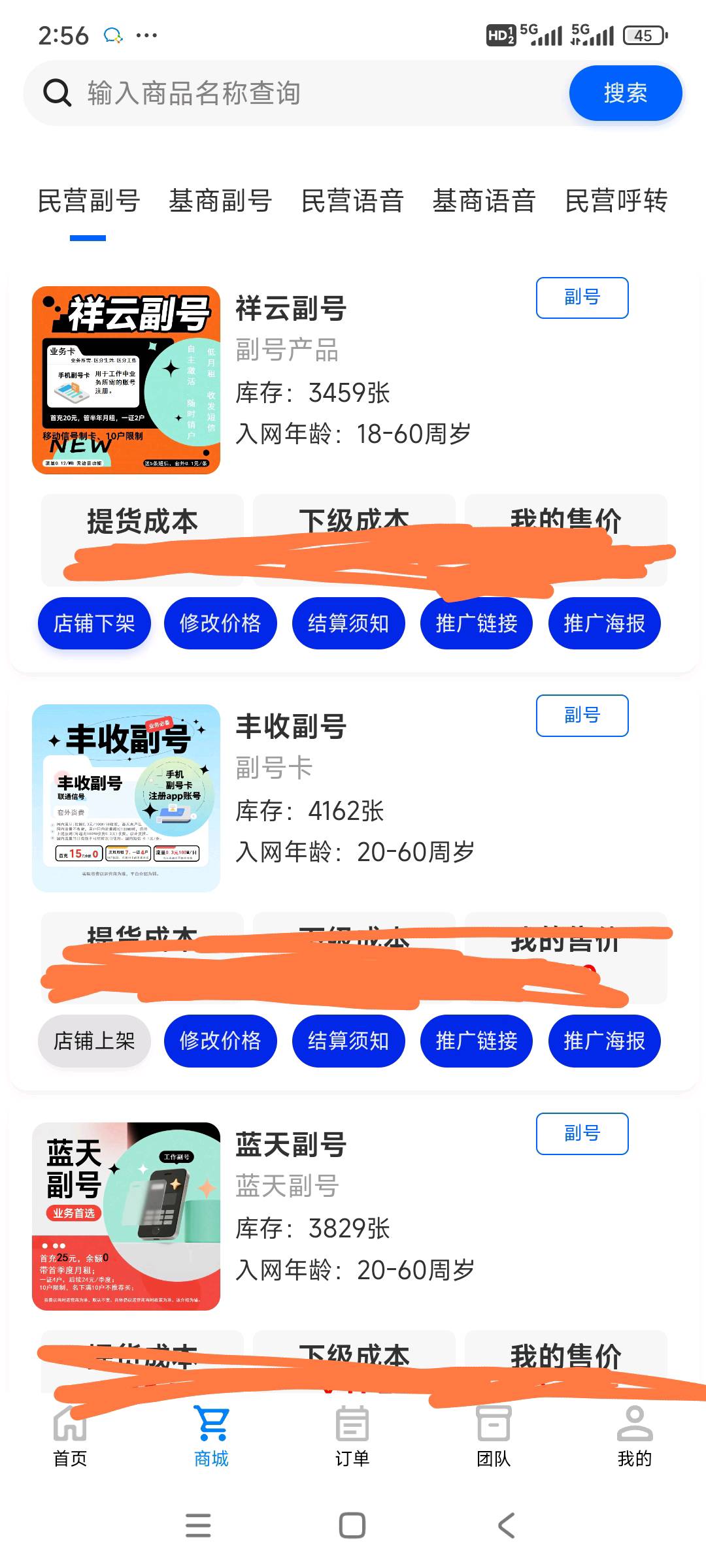Image resolution: width=706 pixels, height=1568 pixels.
Task: Open 推广海报 for 祥云副号
Action: (x=604, y=623)
